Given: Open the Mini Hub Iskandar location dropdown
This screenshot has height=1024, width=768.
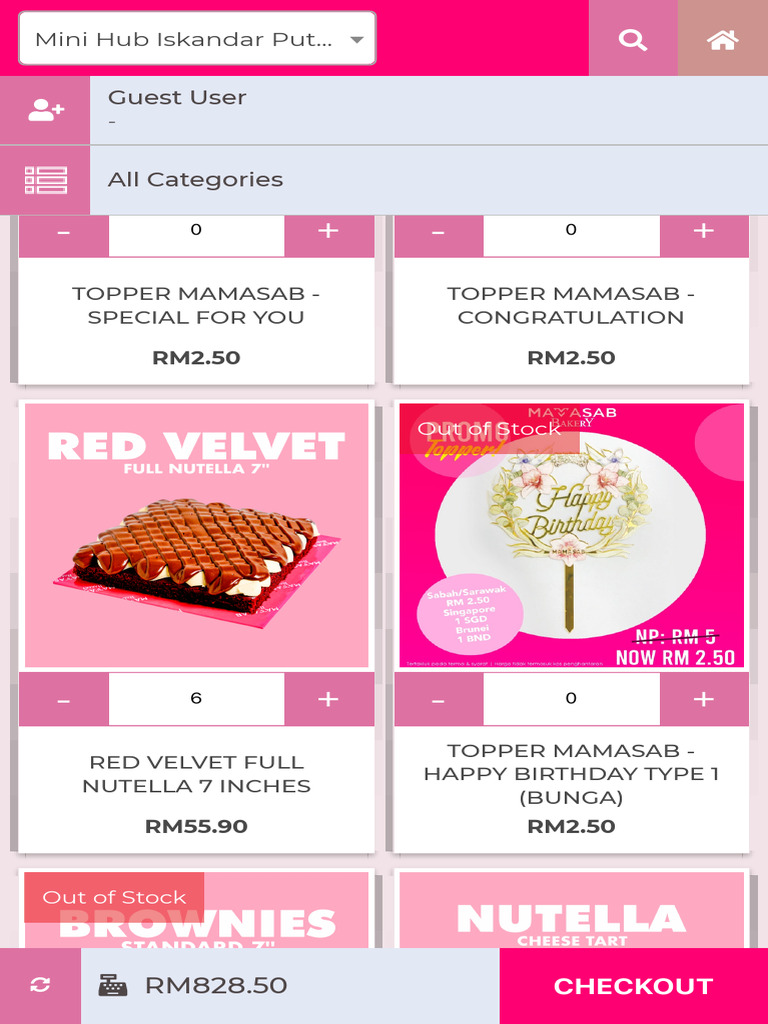Looking at the screenshot, I should pyautogui.click(x=197, y=39).
